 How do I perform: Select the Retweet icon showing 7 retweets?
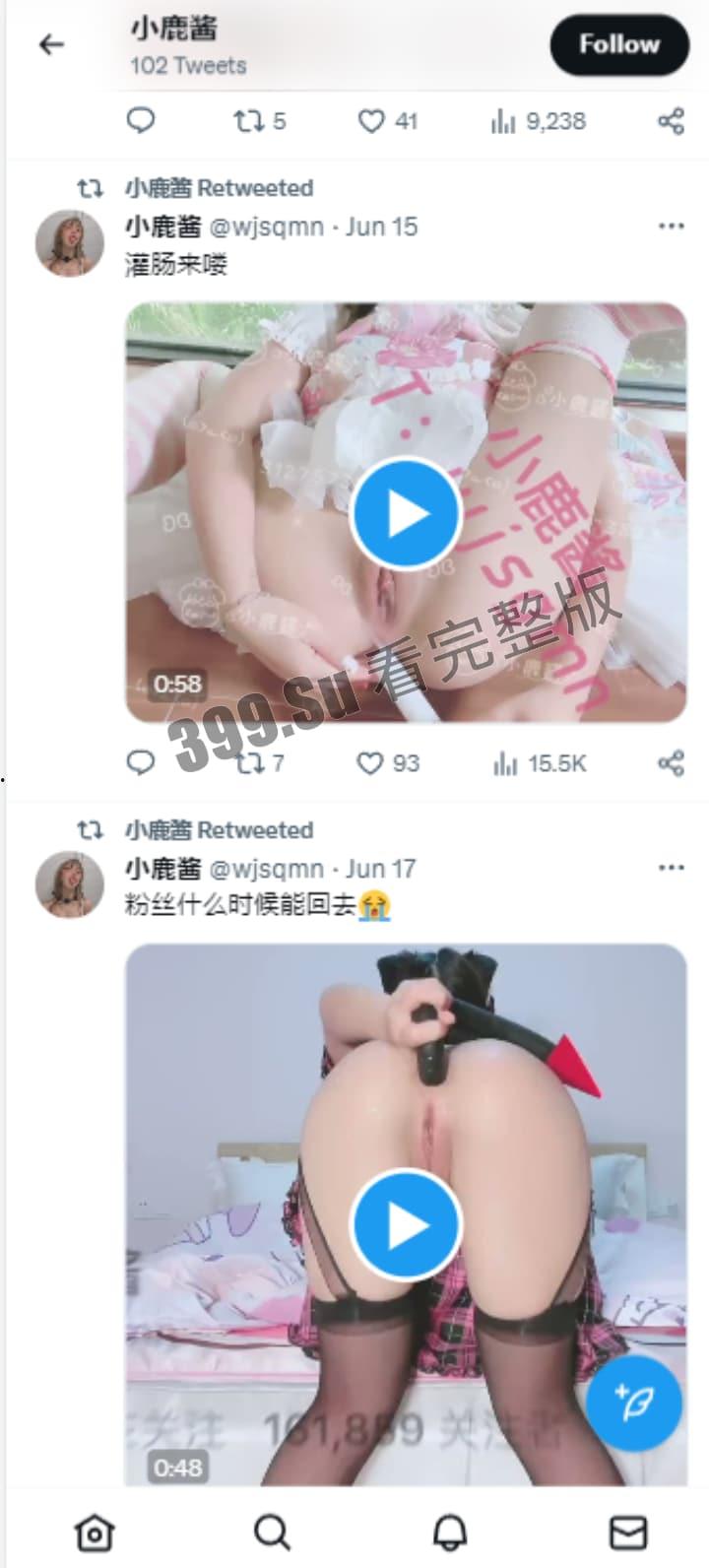tap(249, 762)
